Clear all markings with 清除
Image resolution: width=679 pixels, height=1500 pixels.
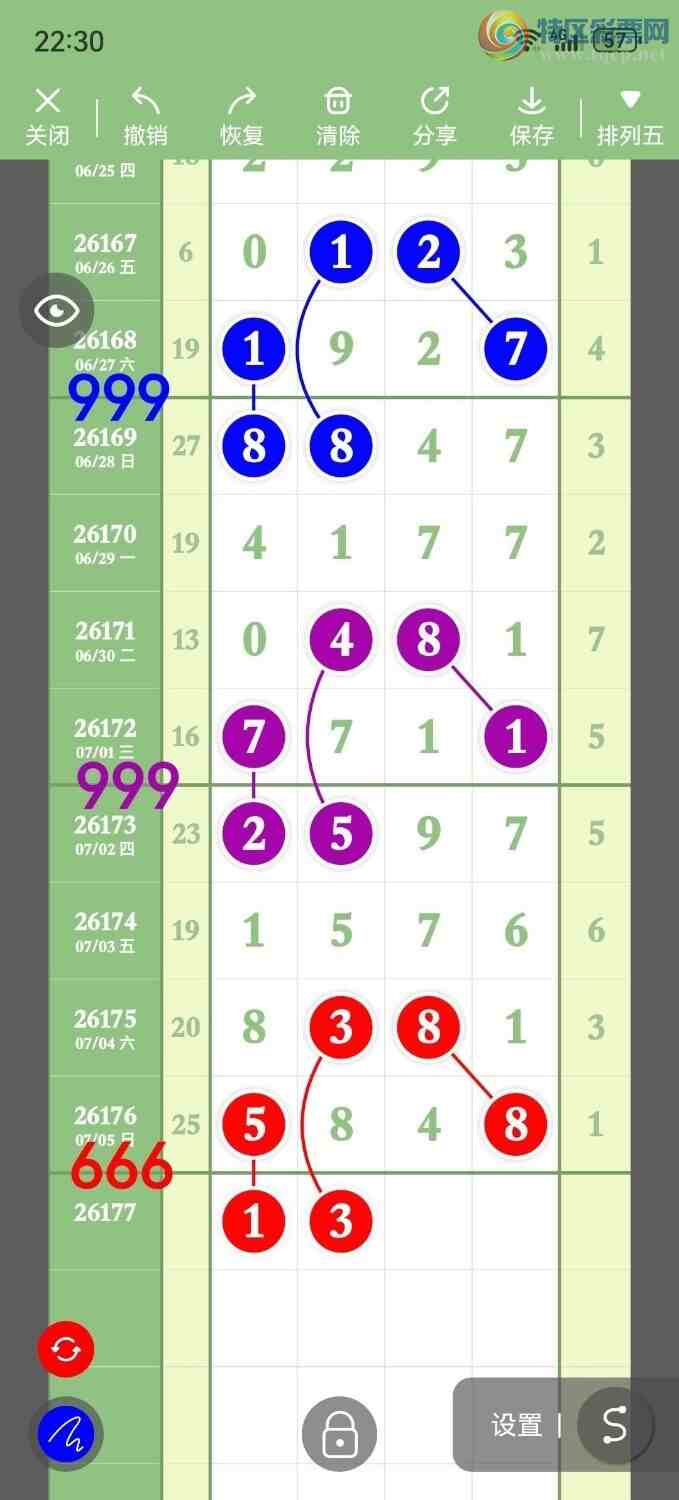pyautogui.click(x=338, y=117)
